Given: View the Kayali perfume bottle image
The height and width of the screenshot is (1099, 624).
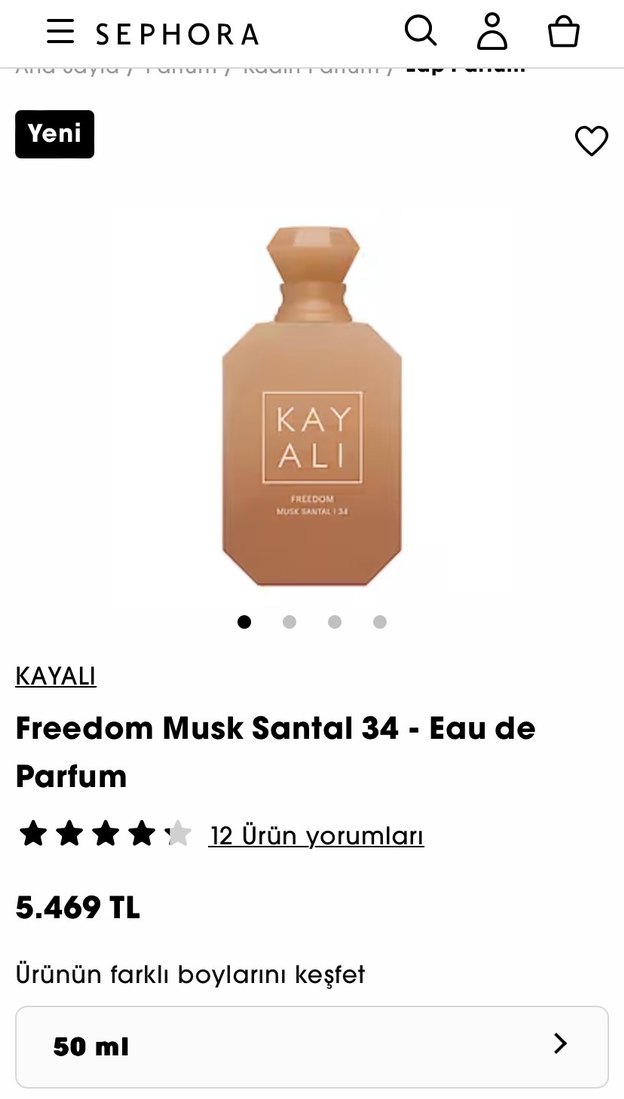Looking at the screenshot, I should 312,406.
